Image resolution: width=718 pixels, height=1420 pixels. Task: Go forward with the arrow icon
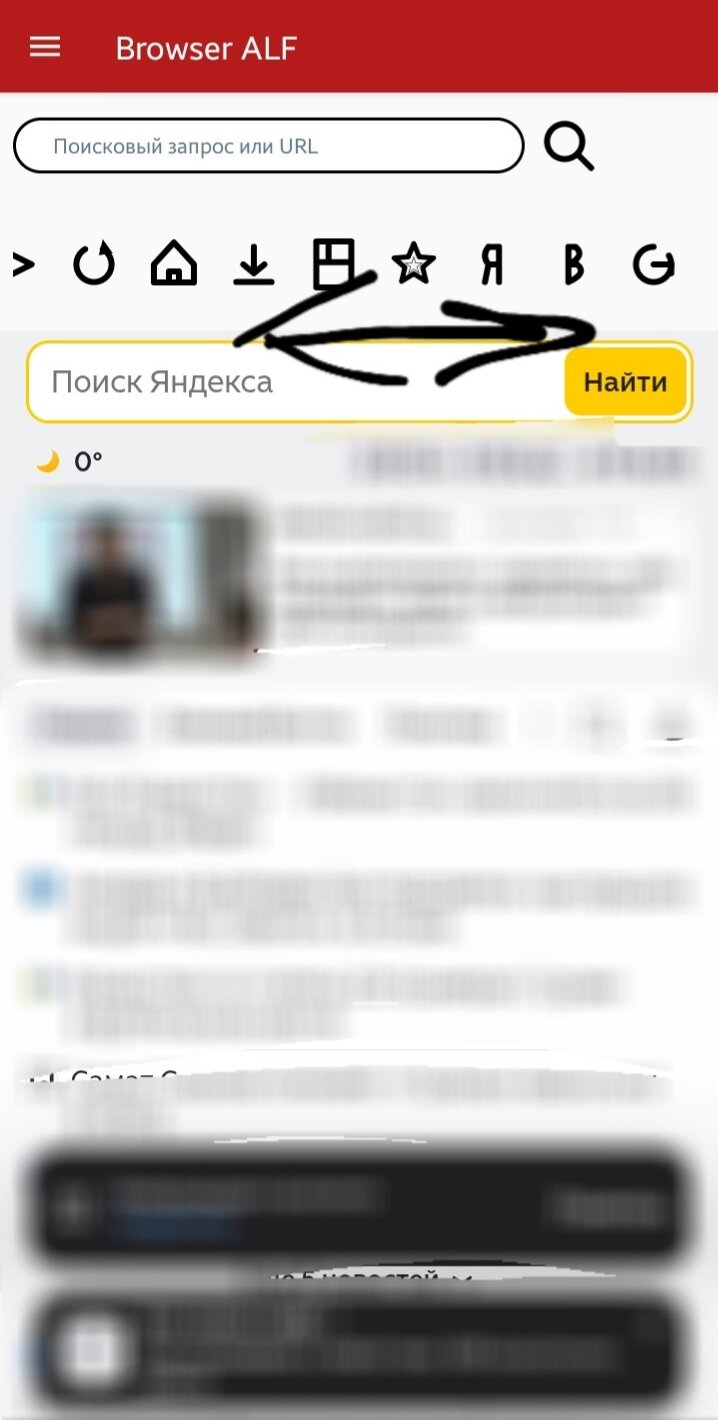[23, 265]
